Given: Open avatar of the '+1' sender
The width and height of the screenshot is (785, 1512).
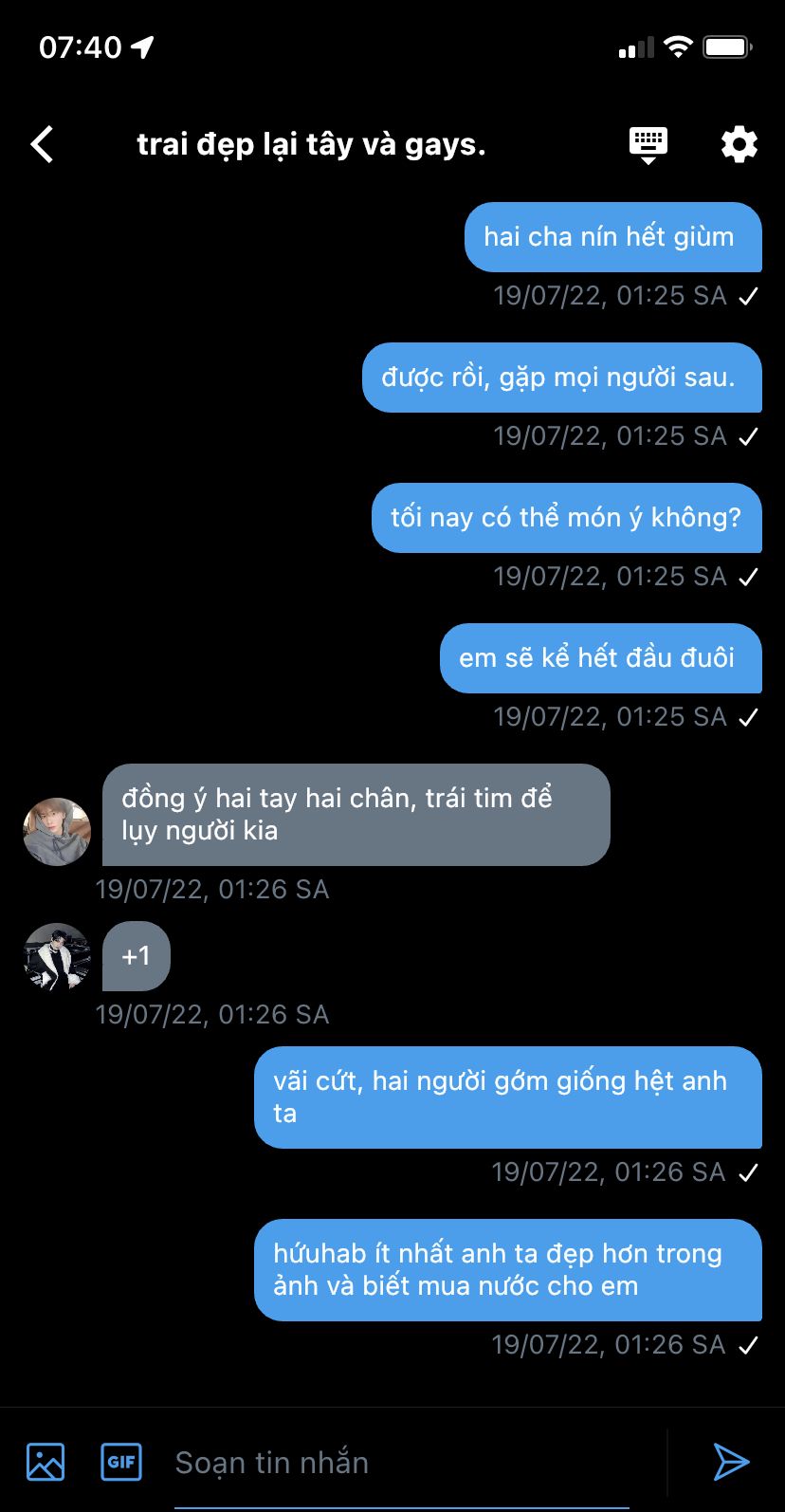Looking at the screenshot, I should click(57, 957).
